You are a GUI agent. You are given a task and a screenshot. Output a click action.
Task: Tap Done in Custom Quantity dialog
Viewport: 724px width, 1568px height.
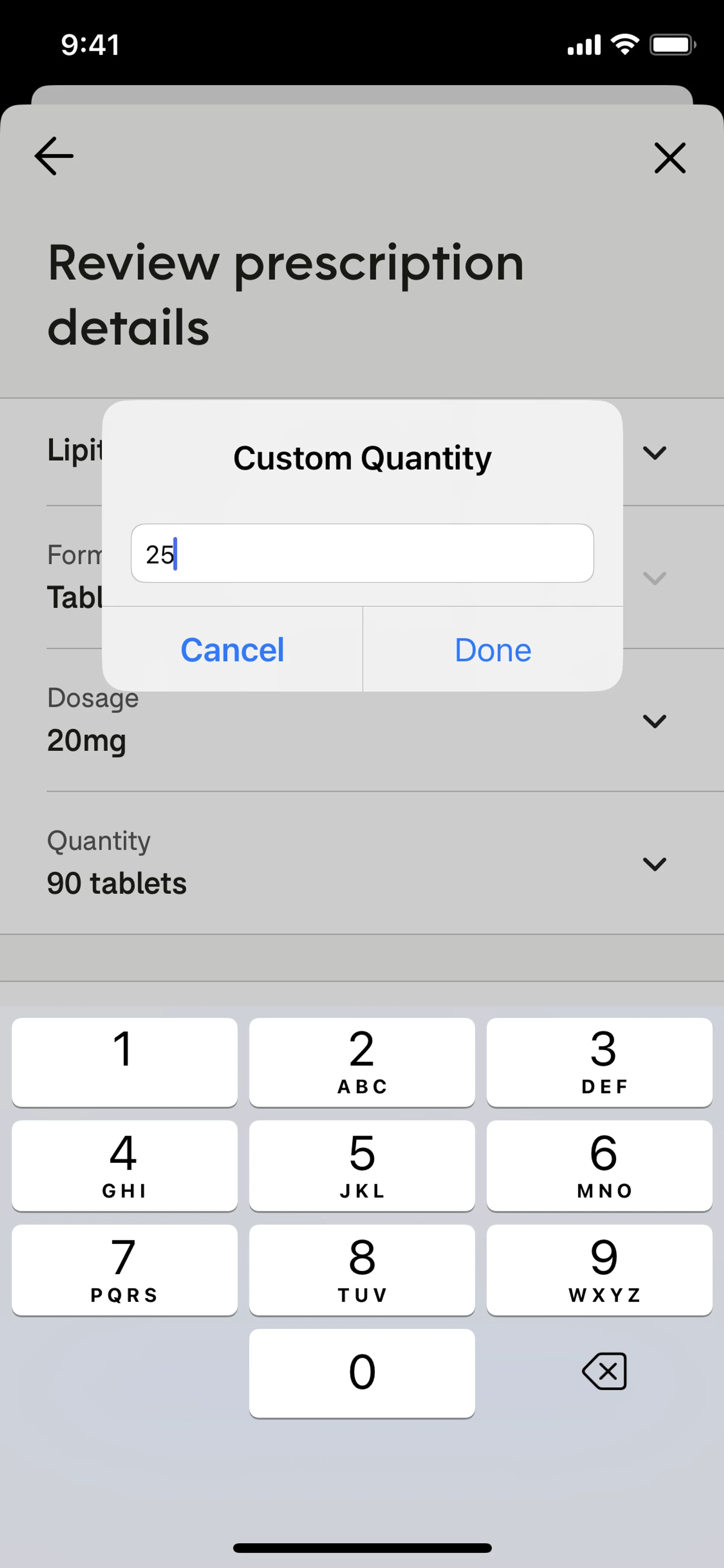492,650
